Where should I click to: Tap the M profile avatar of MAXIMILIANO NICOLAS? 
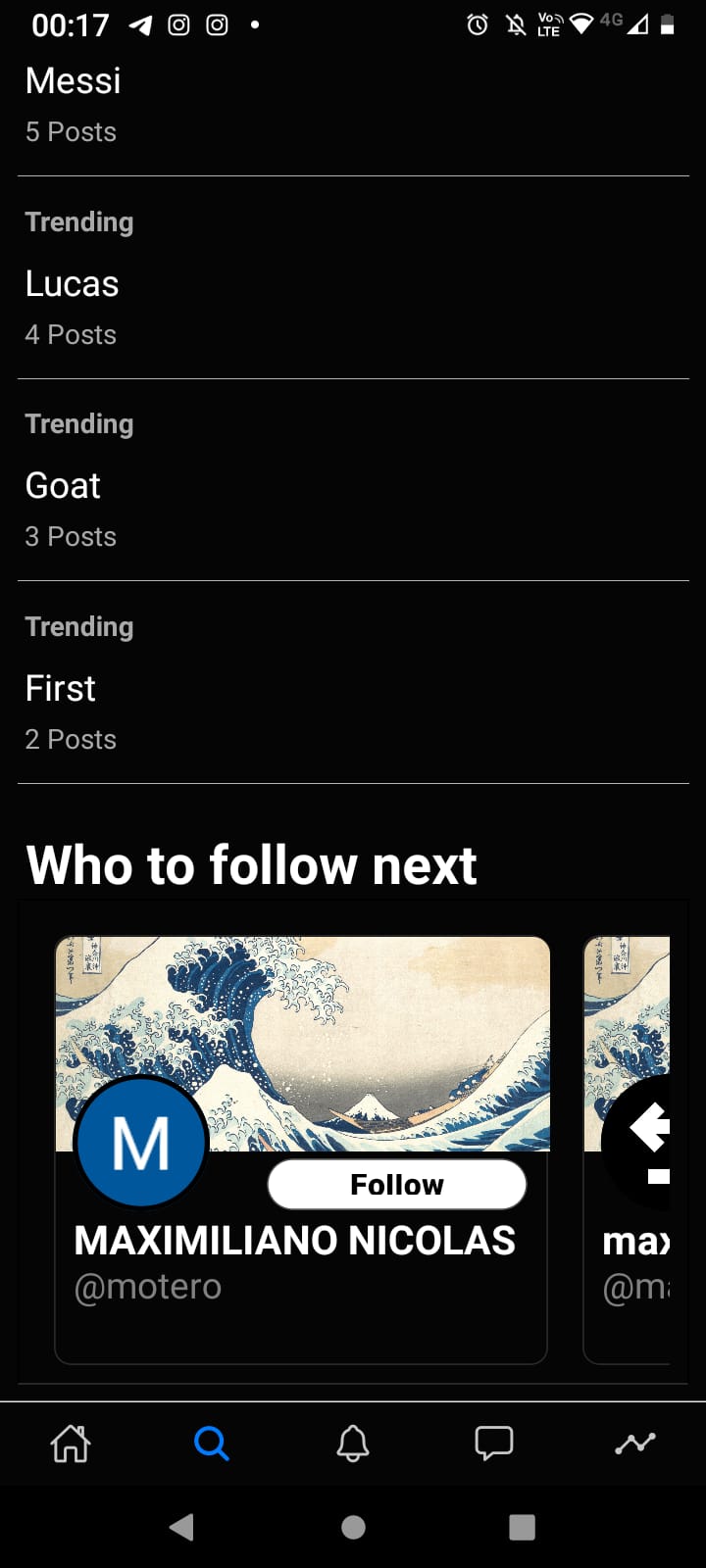pyautogui.click(x=141, y=1142)
